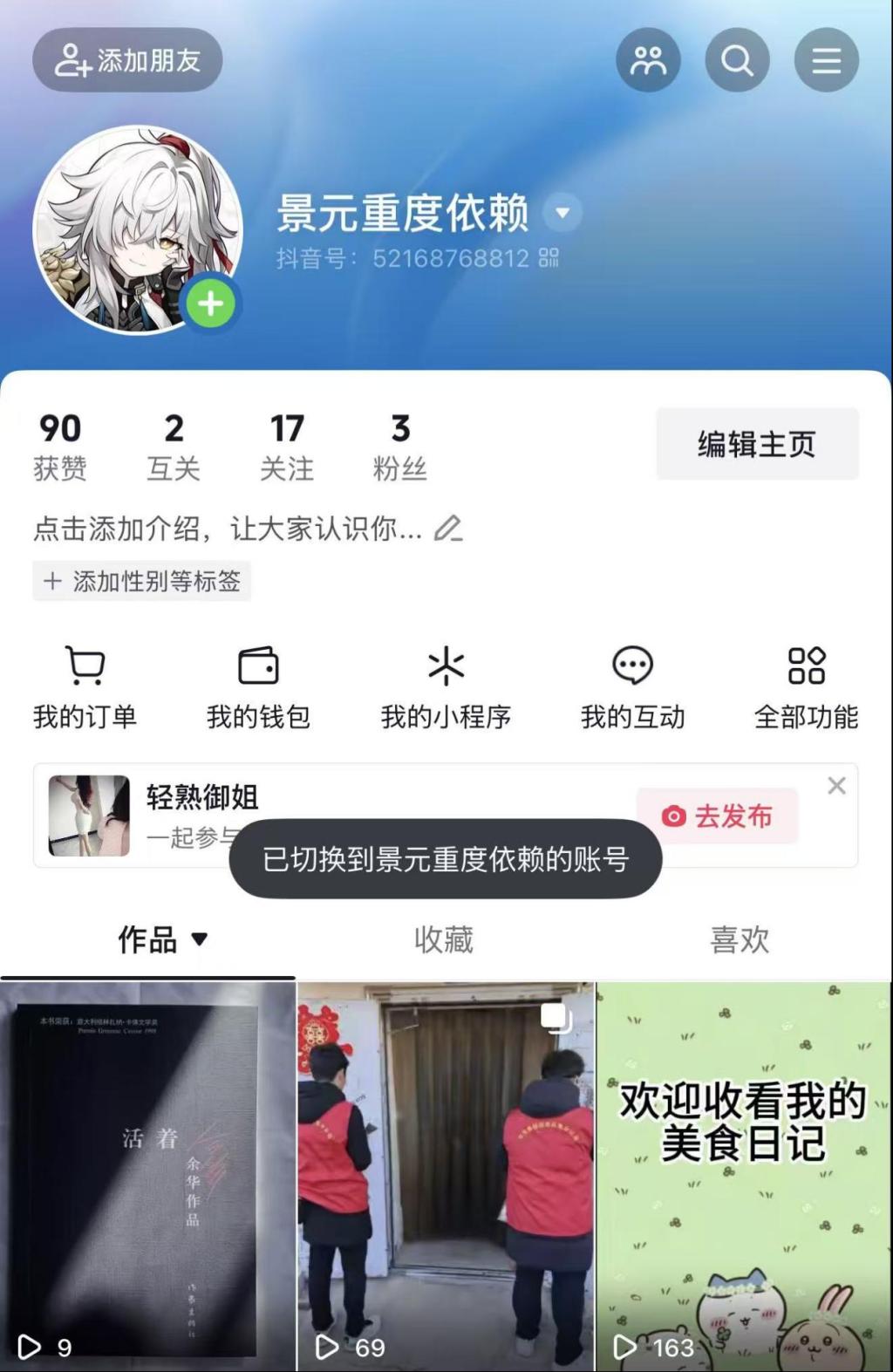Open the search magnifier
This screenshot has width=893, height=1372.
pyautogui.click(x=737, y=60)
